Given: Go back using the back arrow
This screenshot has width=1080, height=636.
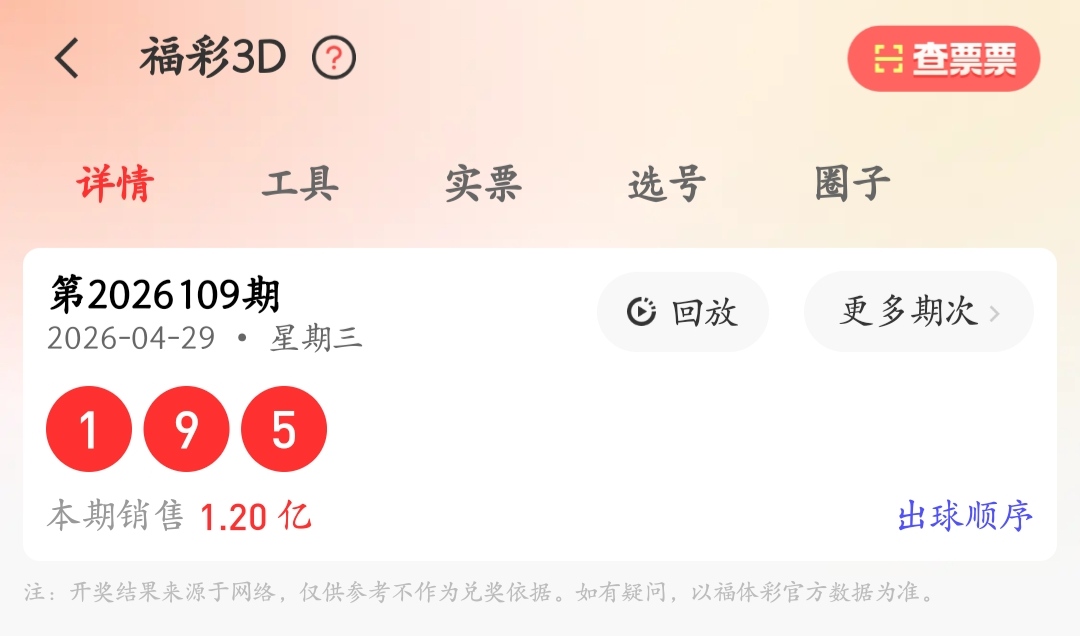Looking at the screenshot, I should pyautogui.click(x=67, y=59).
